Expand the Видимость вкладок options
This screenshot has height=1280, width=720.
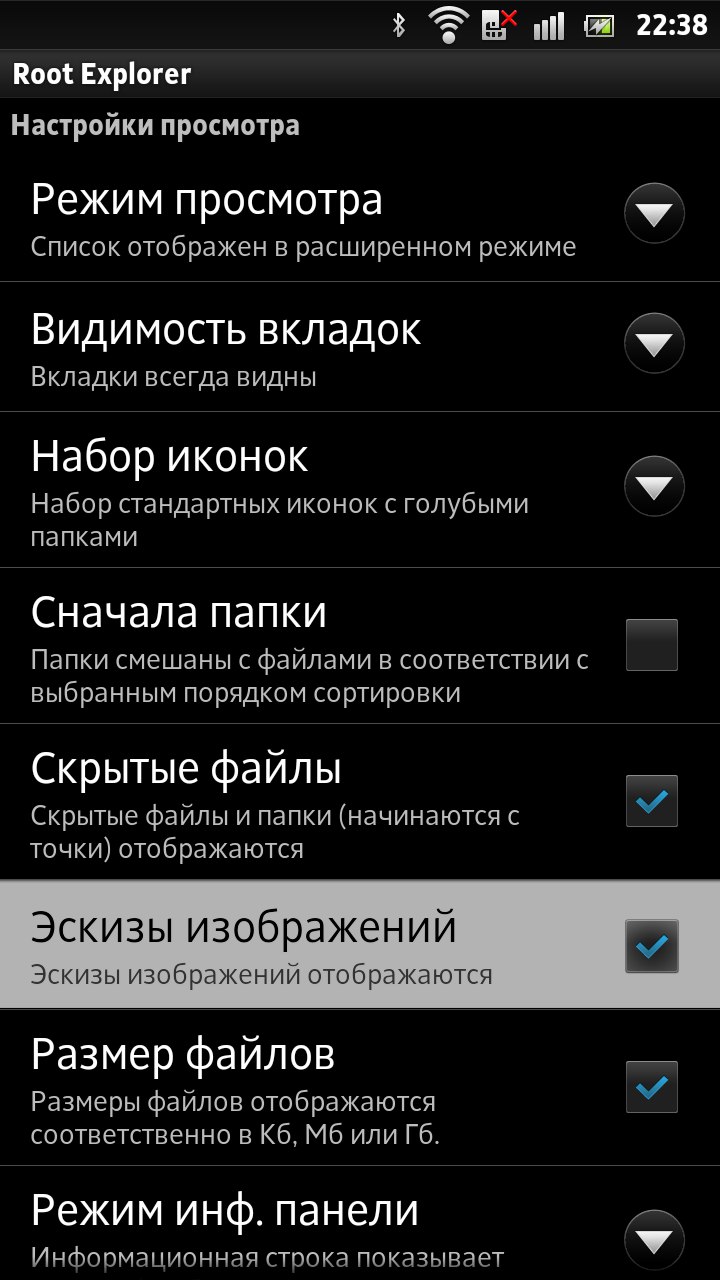654,344
